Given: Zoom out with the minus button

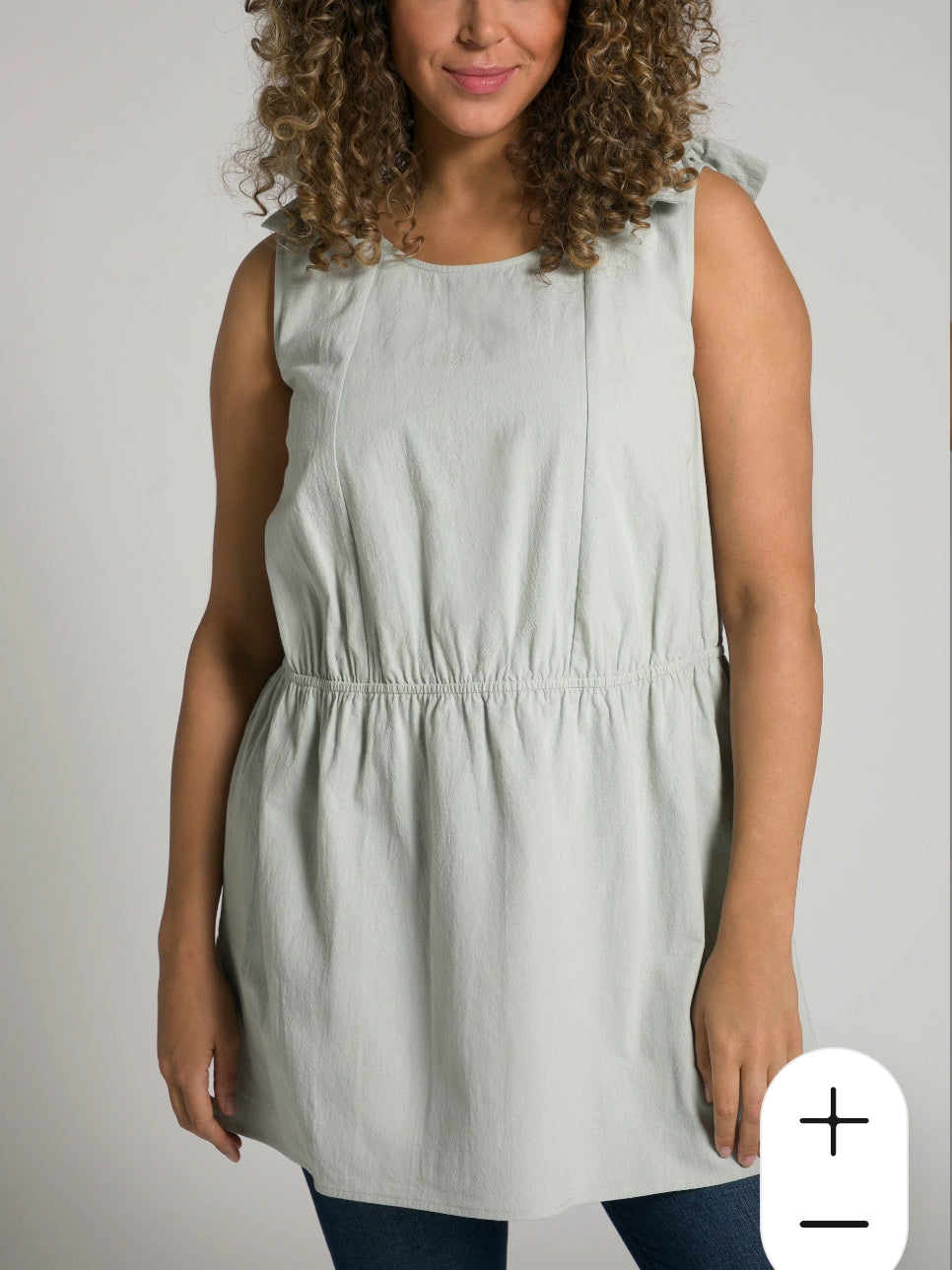Looking at the screenshot, I should [x=834, y=1224].
